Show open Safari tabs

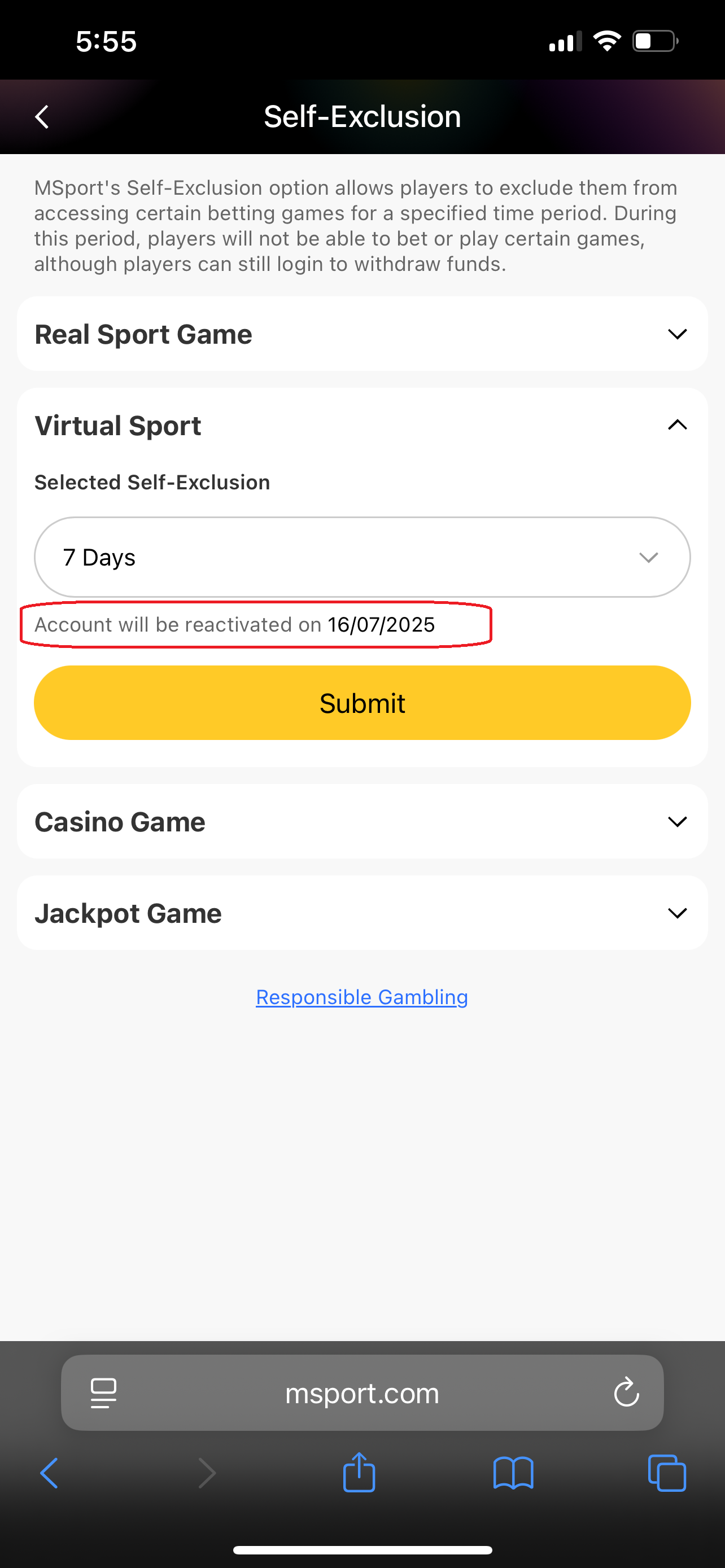click(x=667, y=1473)
